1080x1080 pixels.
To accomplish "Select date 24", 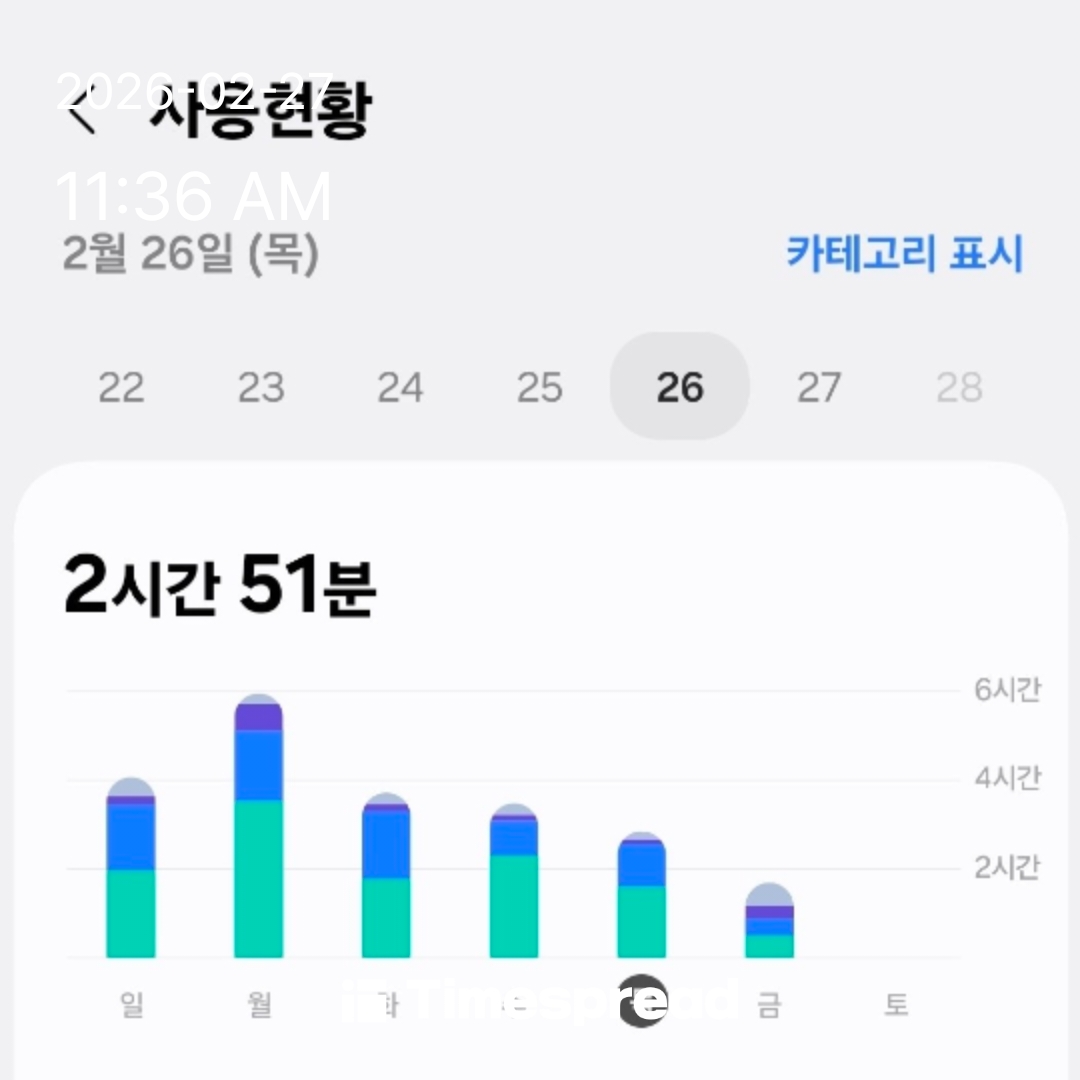I will tap(400, 387).
